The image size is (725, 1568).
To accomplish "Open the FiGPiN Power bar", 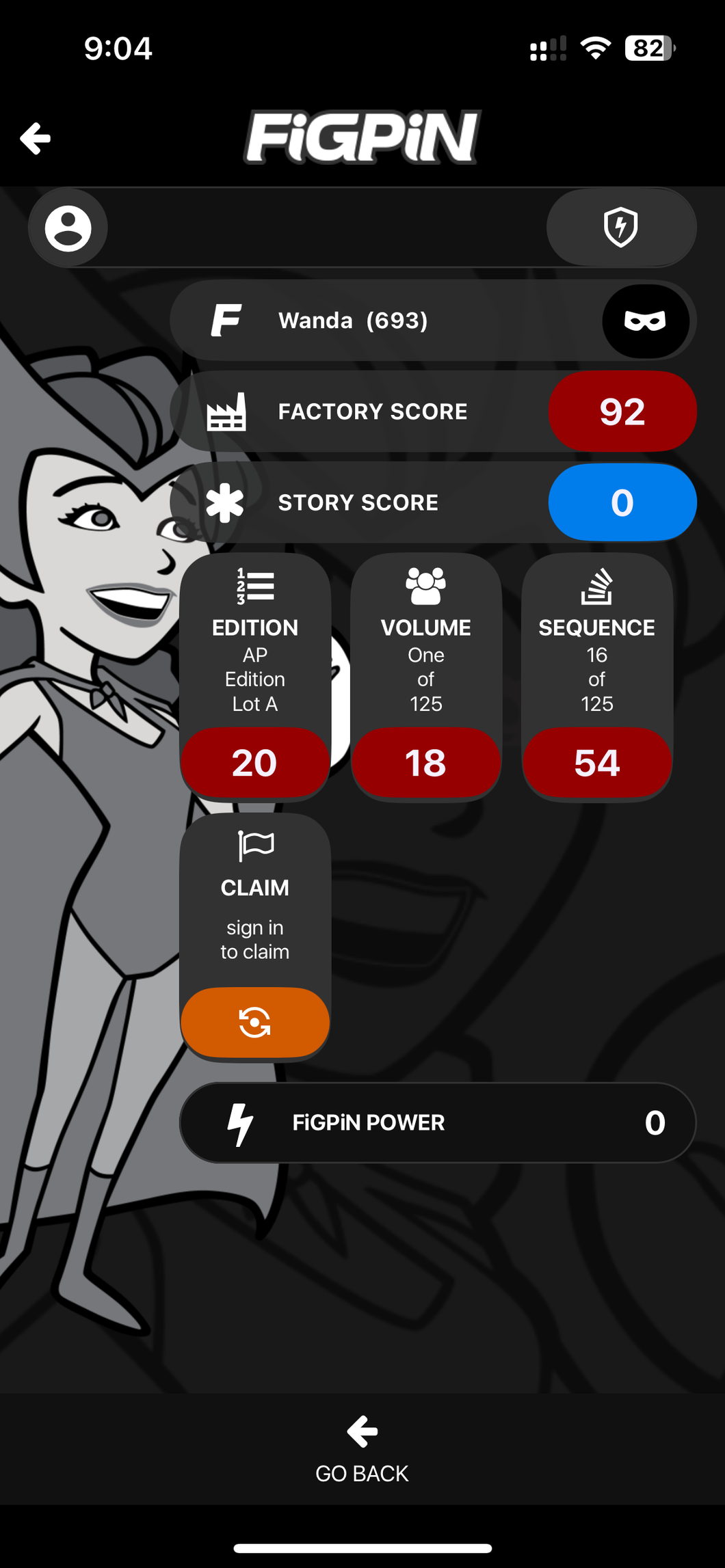I will [438, 1122].
